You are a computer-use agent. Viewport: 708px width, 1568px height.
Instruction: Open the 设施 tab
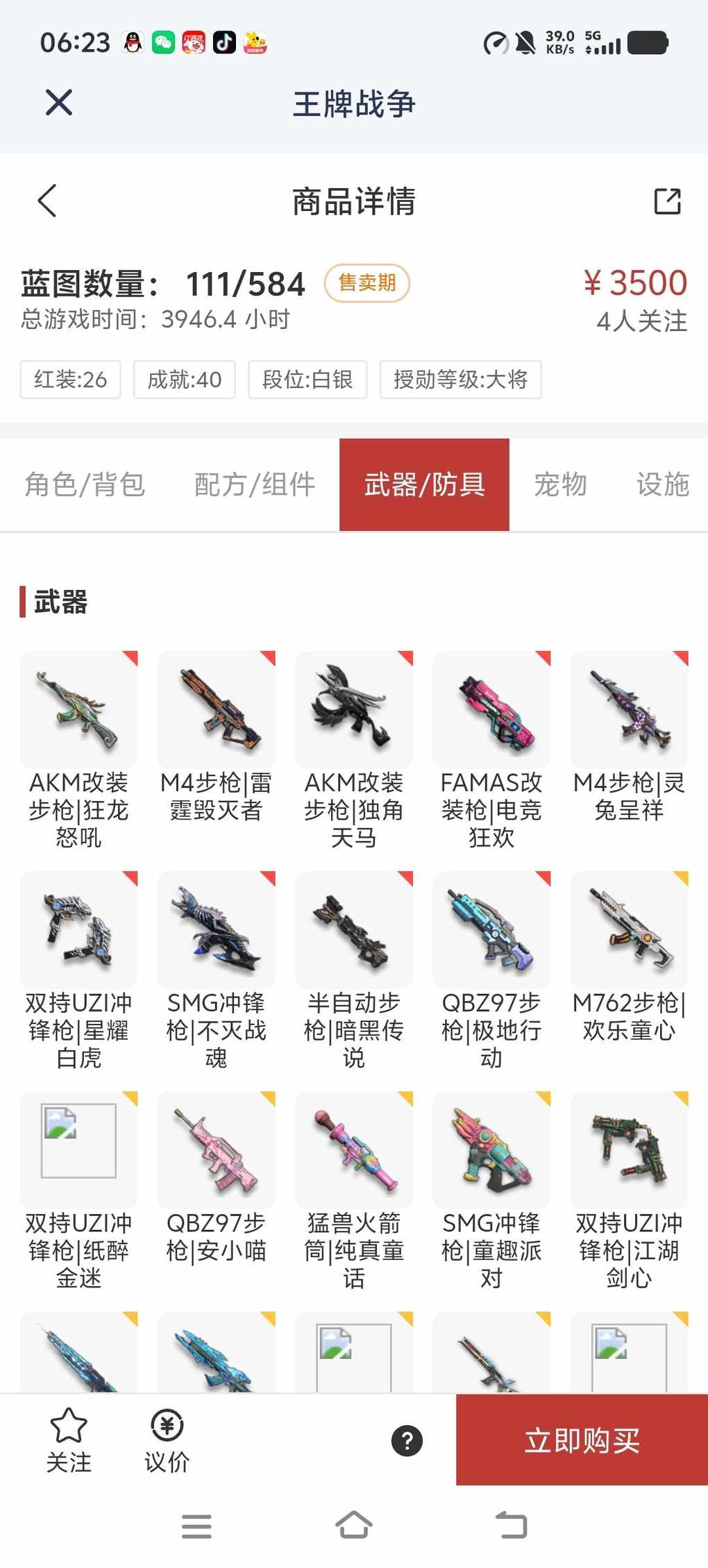pyautogui.click(x=662, y=484)
